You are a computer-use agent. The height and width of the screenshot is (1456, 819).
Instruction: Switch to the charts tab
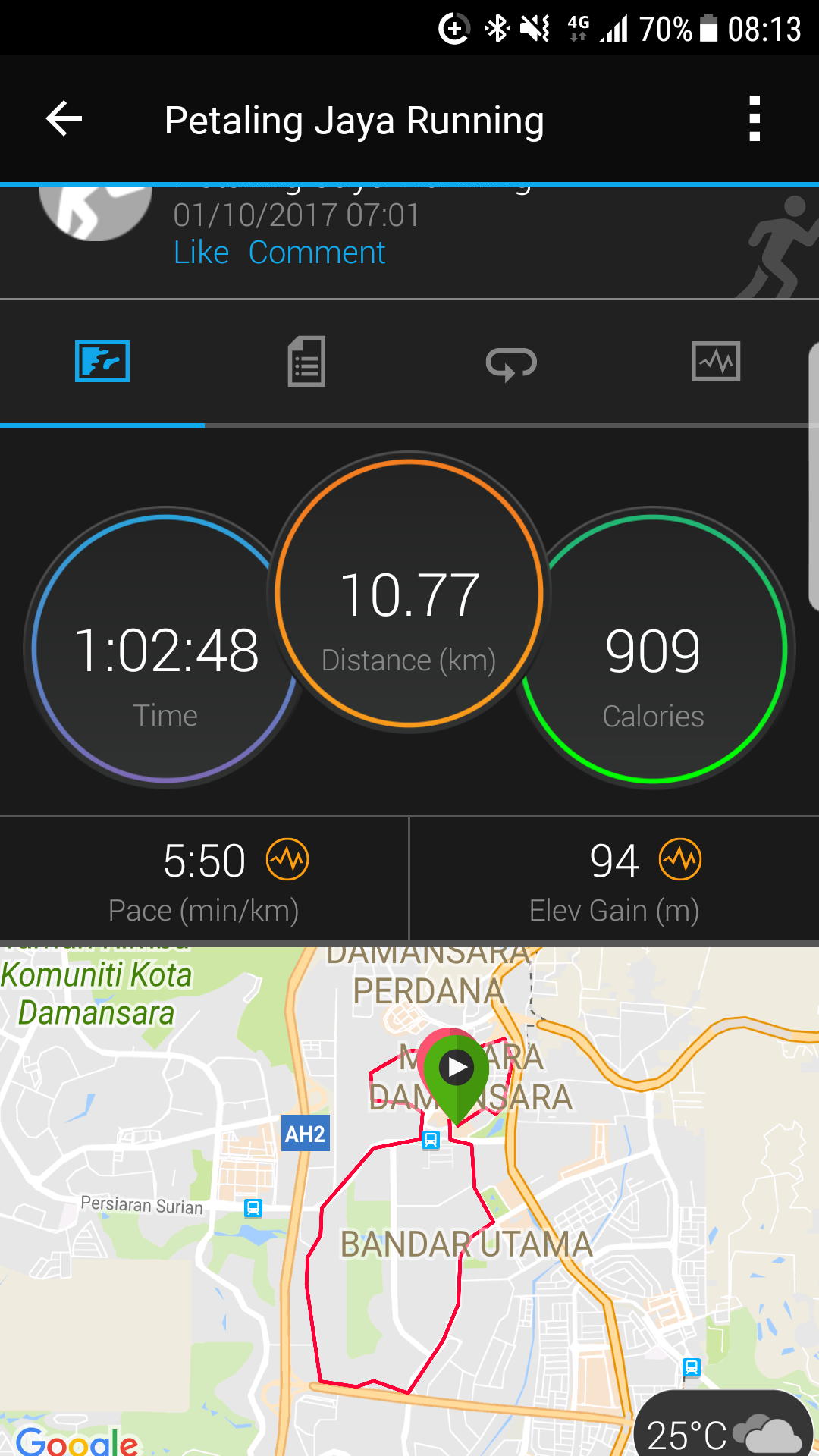click(x=716, y=361)
